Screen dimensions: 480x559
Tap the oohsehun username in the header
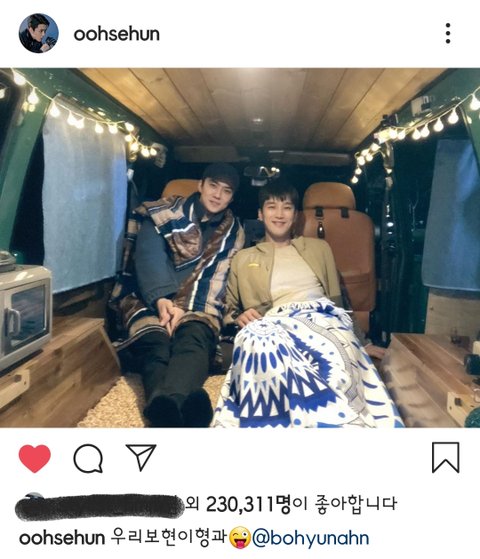click(x=116, y=34)
